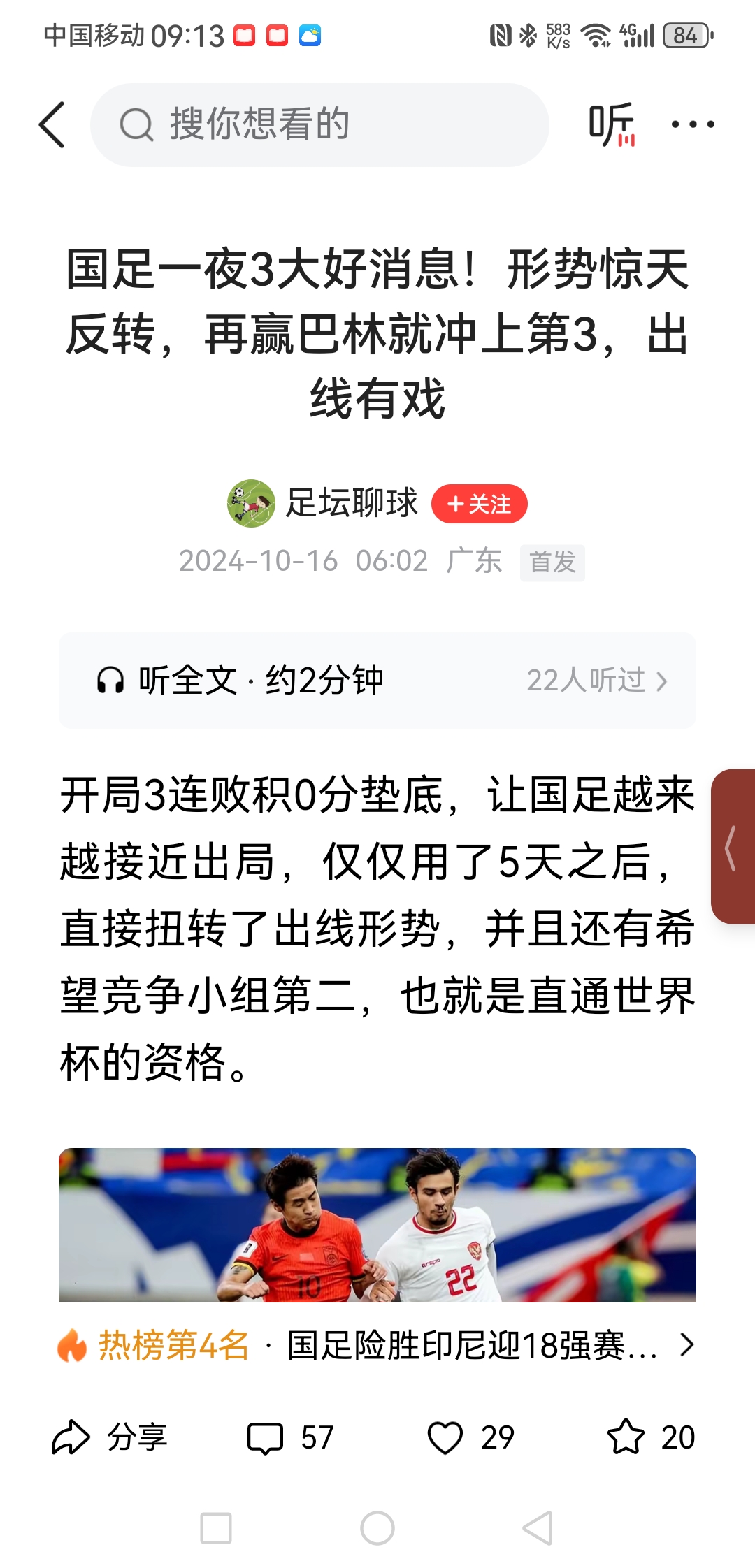The image size is (755, 1568).
Task: Play 听全文 audio of the article
Action: pyautogui.click(x=240, y=681)
